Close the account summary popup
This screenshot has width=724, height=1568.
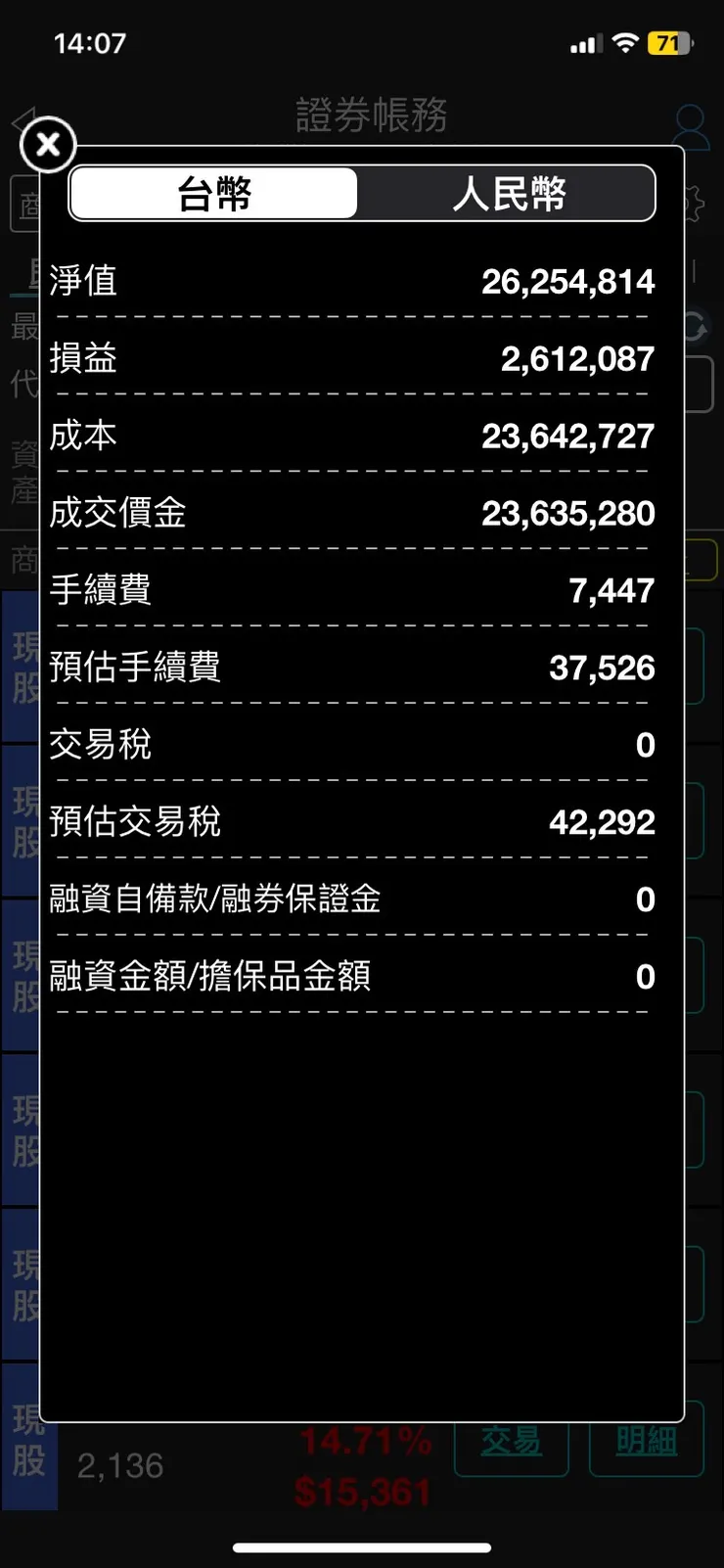pyautogui.click(x=47, y=145)
